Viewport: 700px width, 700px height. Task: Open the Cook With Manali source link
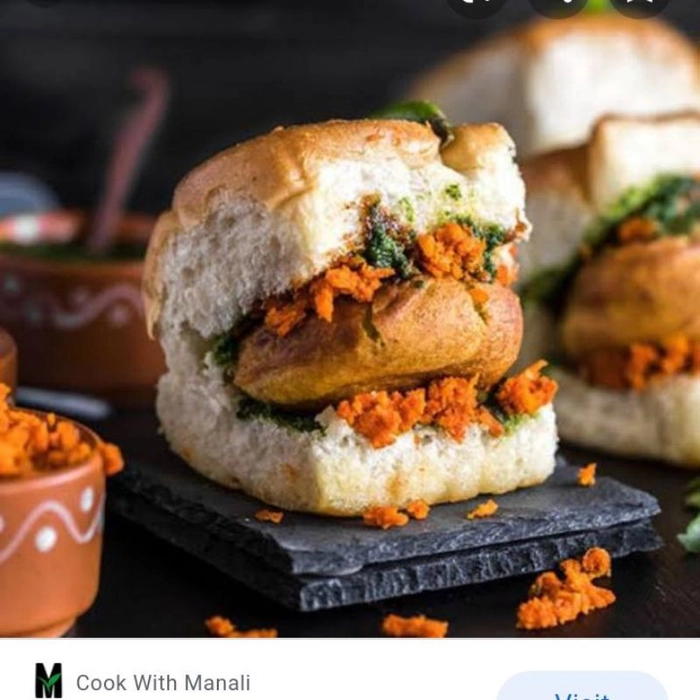[x=163, y=682]
